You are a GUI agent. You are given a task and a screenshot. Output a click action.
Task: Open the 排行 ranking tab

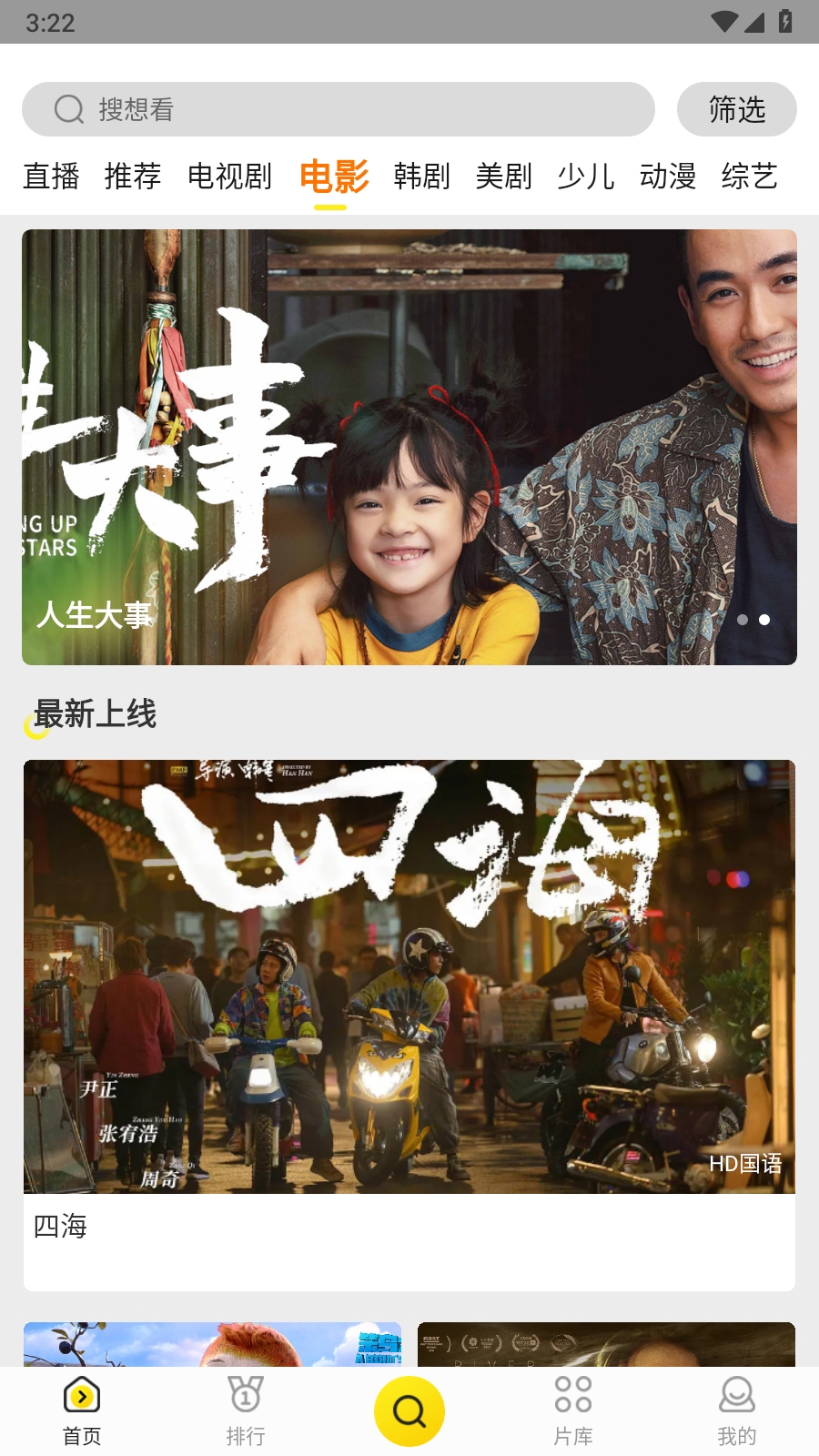(x=246, y=1410)
